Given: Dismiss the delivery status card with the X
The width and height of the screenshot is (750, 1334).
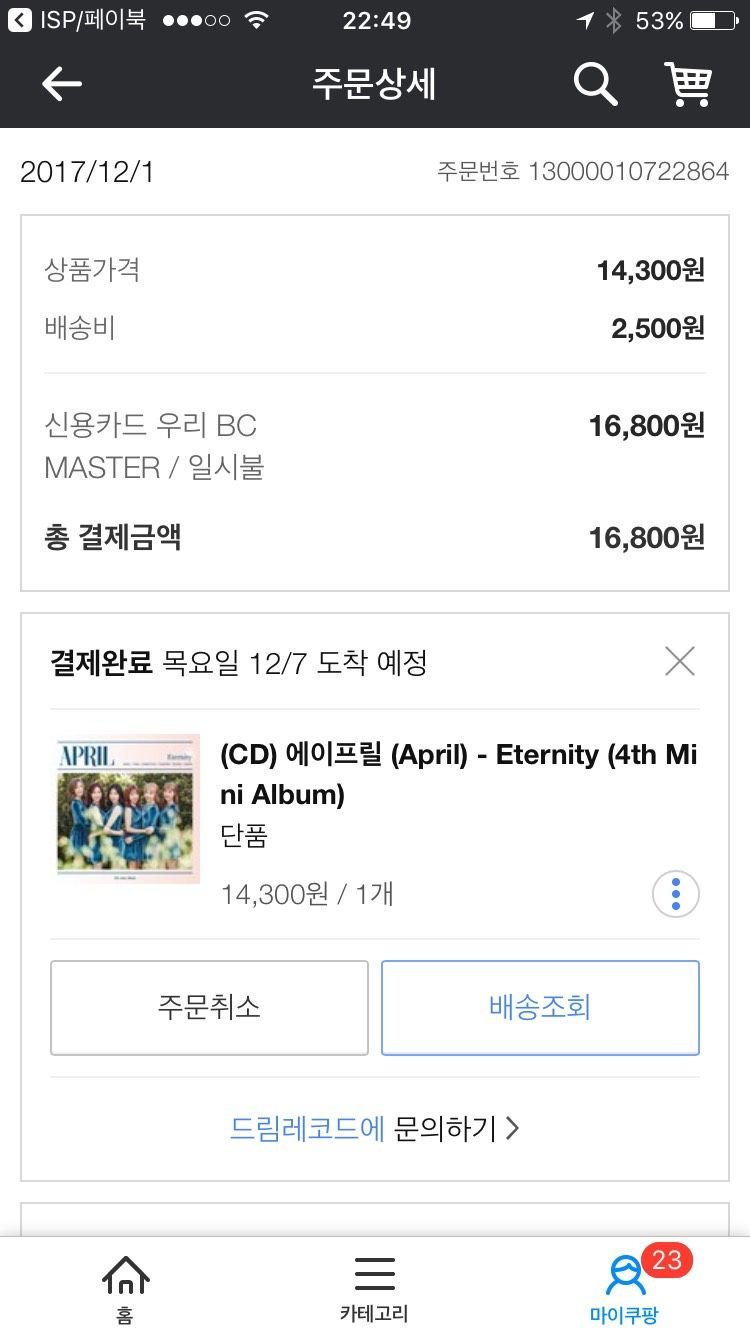Looking at the screenshot, I should click(x=679, y=660).
